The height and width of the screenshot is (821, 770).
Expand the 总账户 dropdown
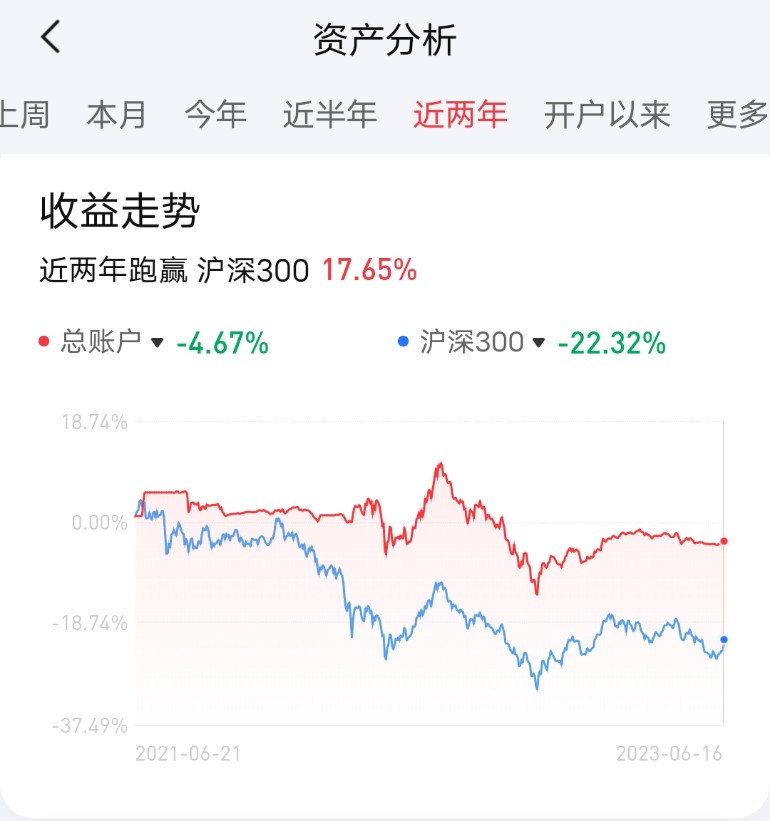pyautogui.click(x=112, y=343)
